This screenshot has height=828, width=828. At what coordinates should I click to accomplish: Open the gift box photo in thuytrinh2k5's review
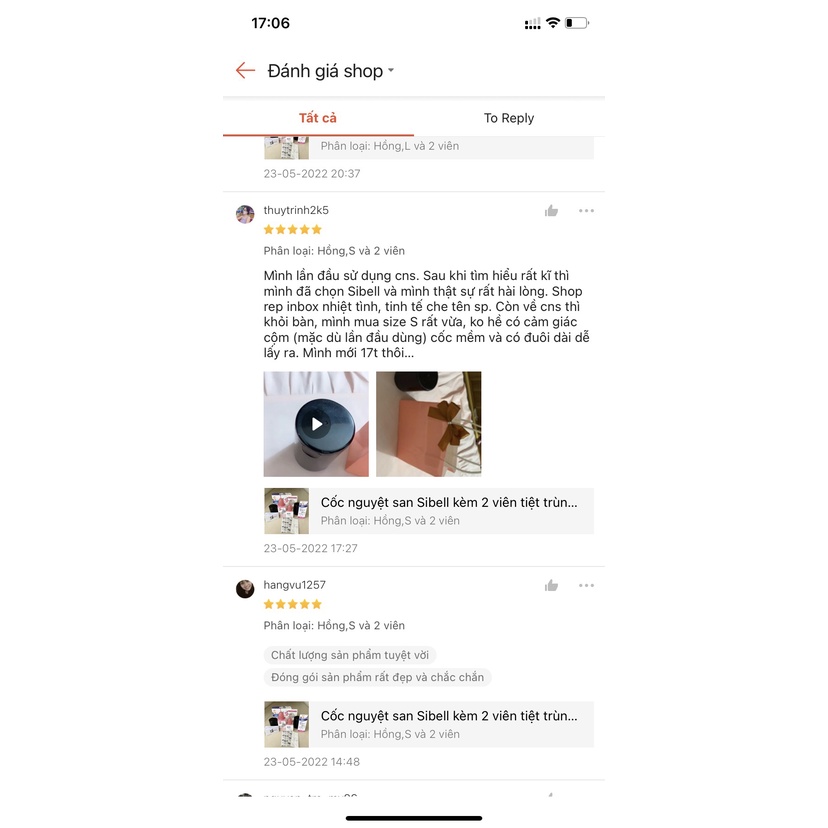(x=428, y=424)
